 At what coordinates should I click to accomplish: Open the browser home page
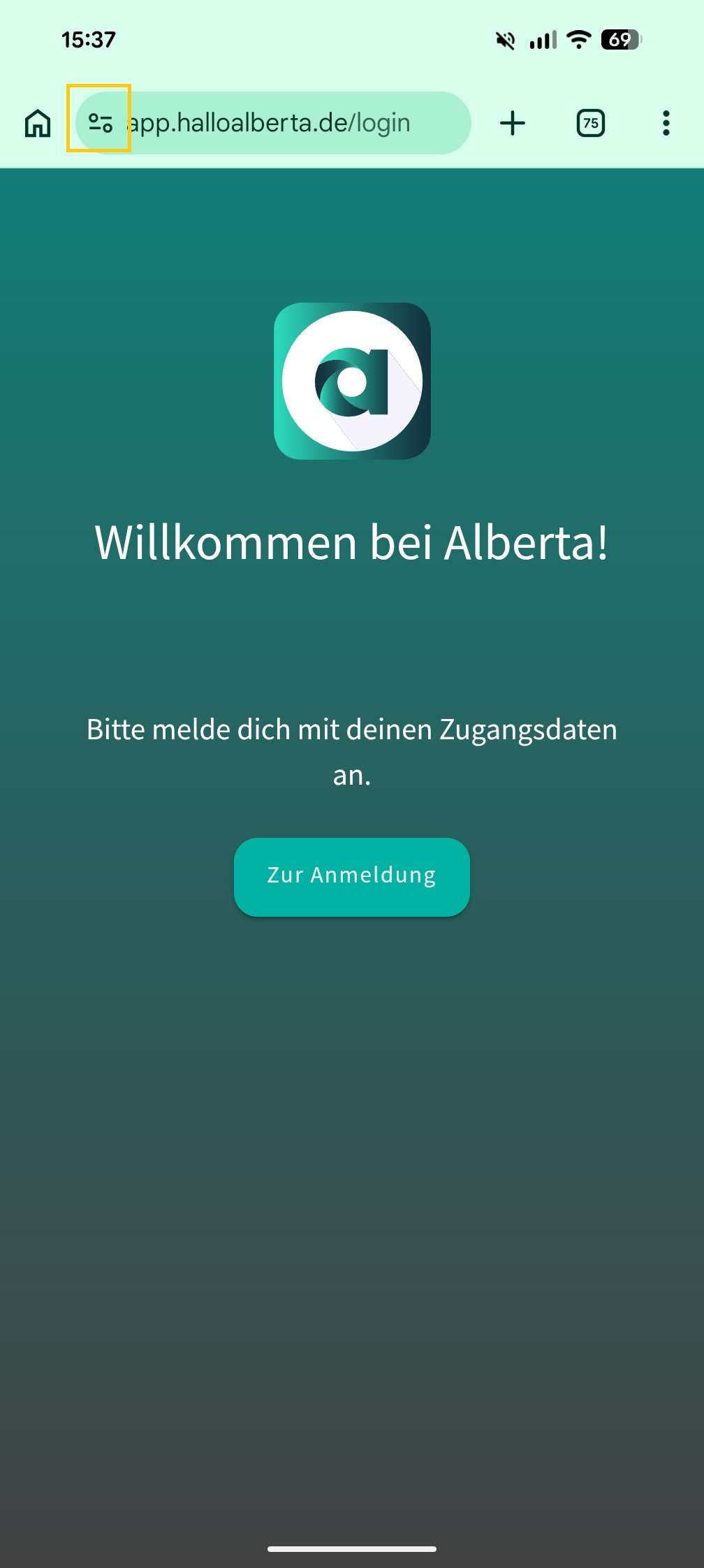38,124
